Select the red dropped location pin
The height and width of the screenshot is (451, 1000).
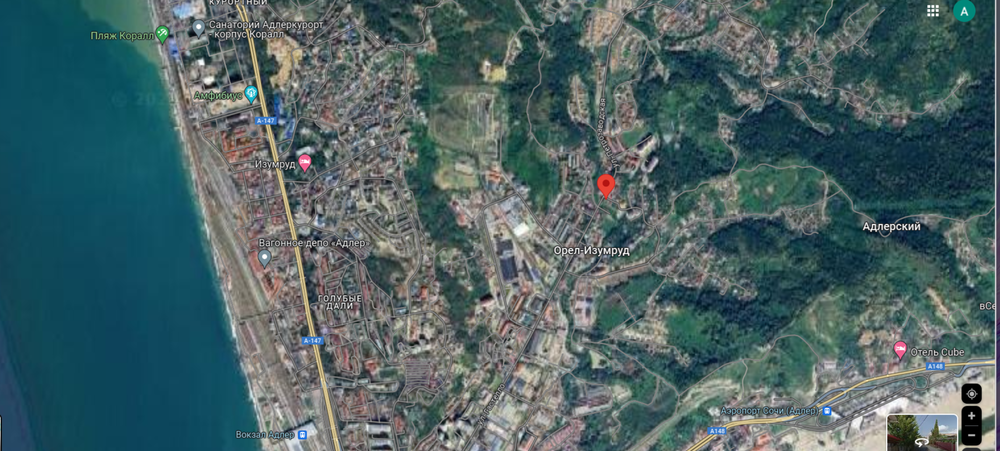(x=606, y=186)
